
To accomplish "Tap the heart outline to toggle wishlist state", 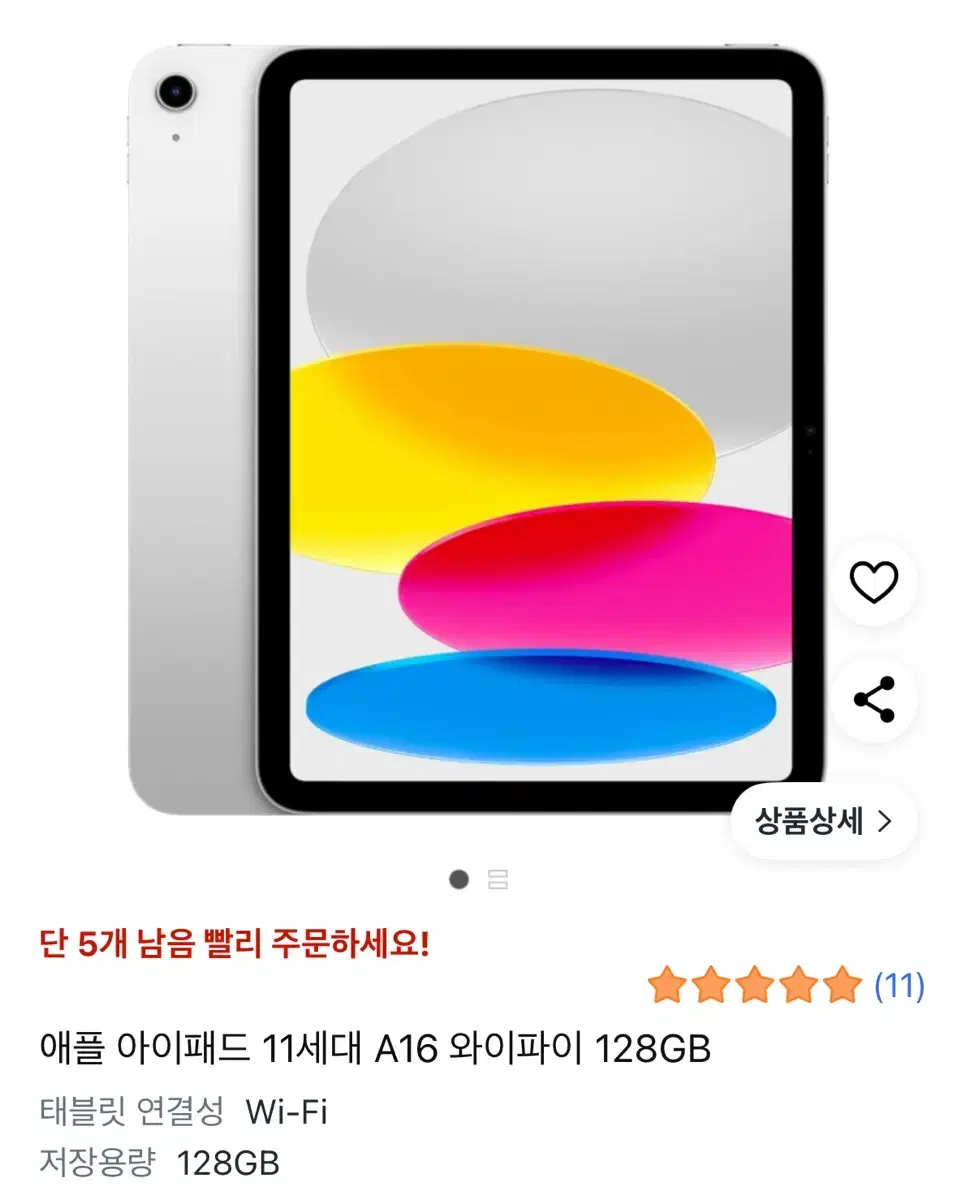I will [874, 583].
